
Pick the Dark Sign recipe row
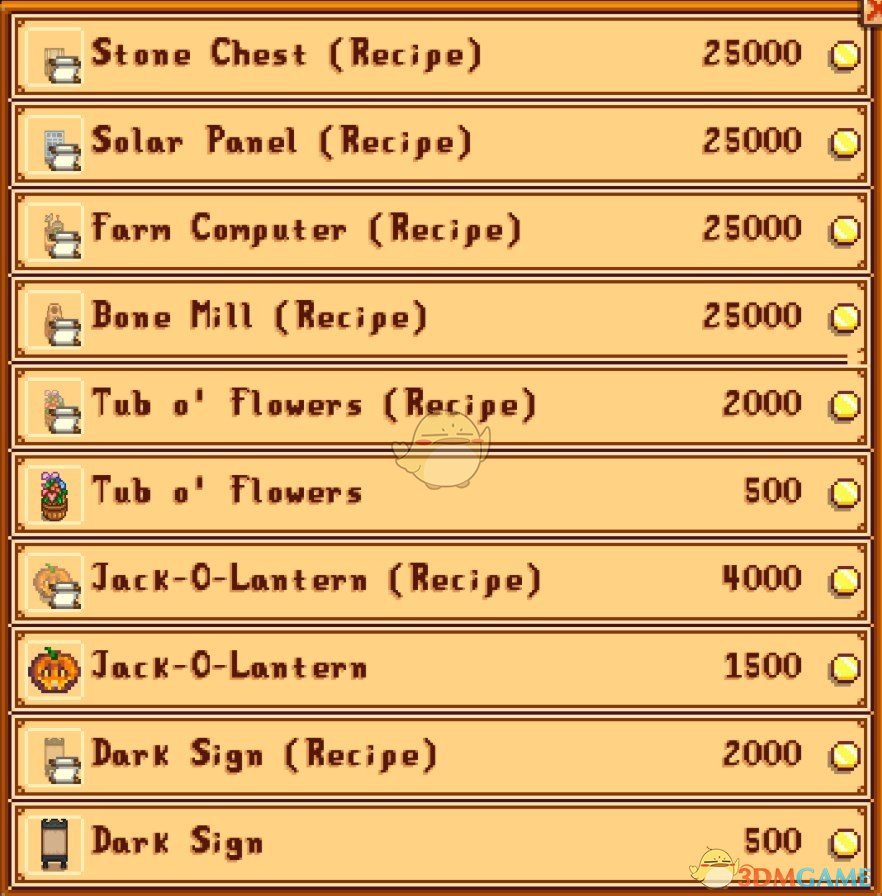coord(440,755)
